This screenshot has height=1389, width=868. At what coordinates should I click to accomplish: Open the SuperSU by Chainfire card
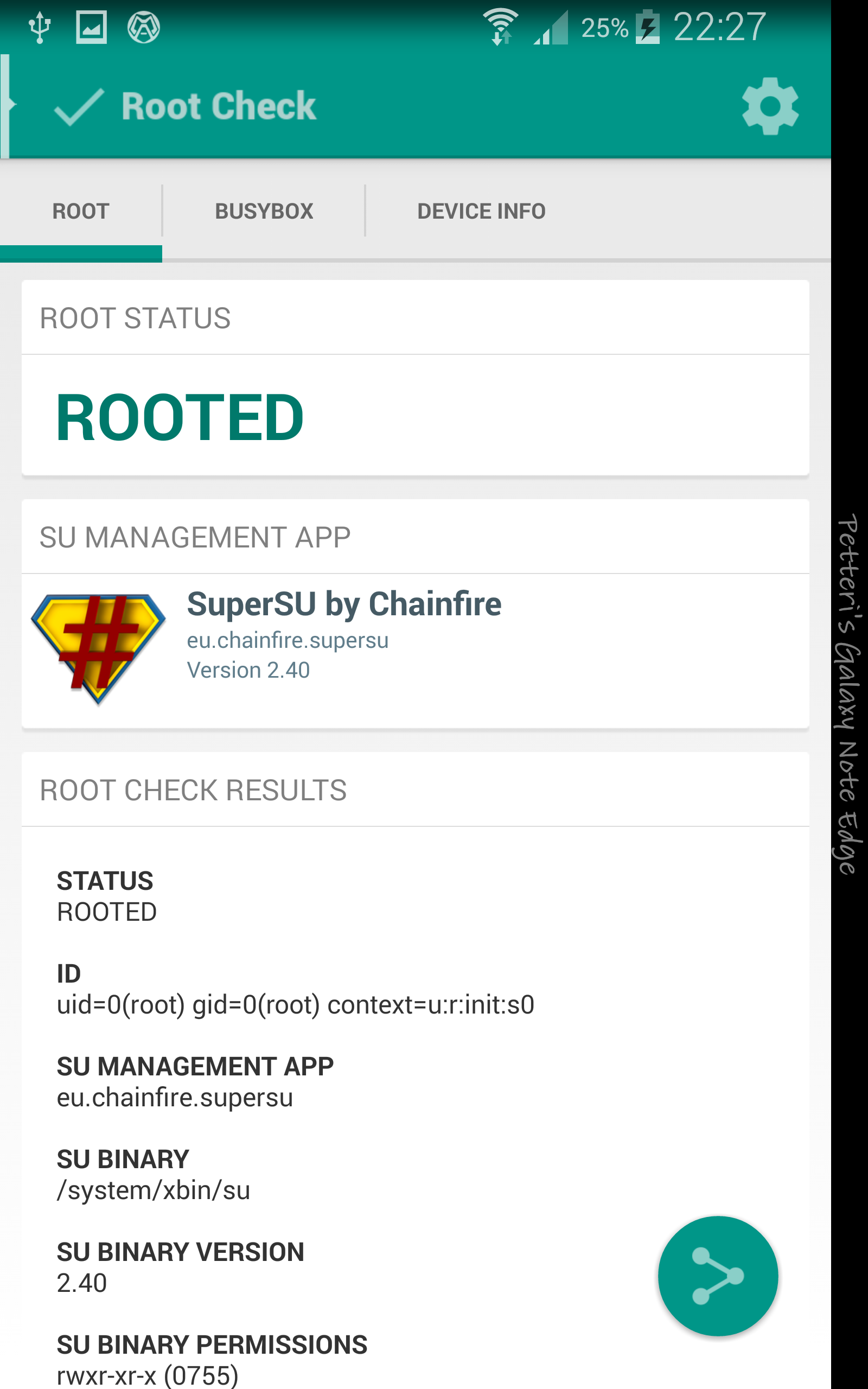pyautogui.click(x=415, y=651)
